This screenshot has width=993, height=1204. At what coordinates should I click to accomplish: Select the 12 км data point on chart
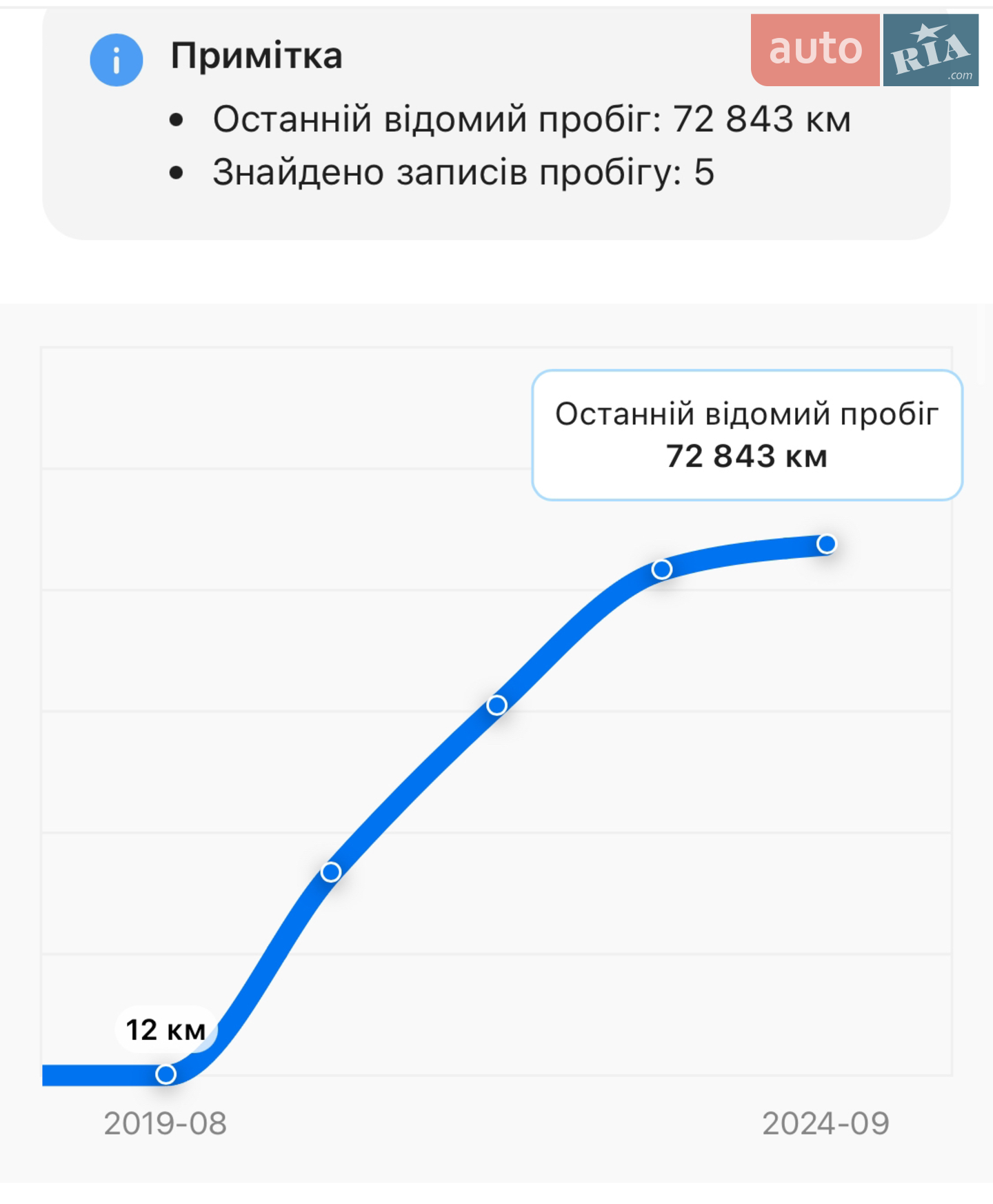click(x=165, y=1074)
